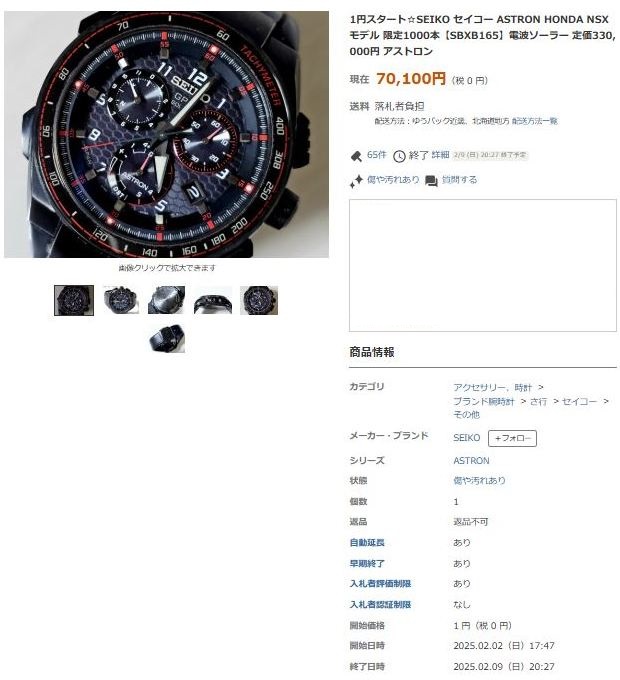View the 65件 bid history
The image size is (620, 680).
coord(376,155)
